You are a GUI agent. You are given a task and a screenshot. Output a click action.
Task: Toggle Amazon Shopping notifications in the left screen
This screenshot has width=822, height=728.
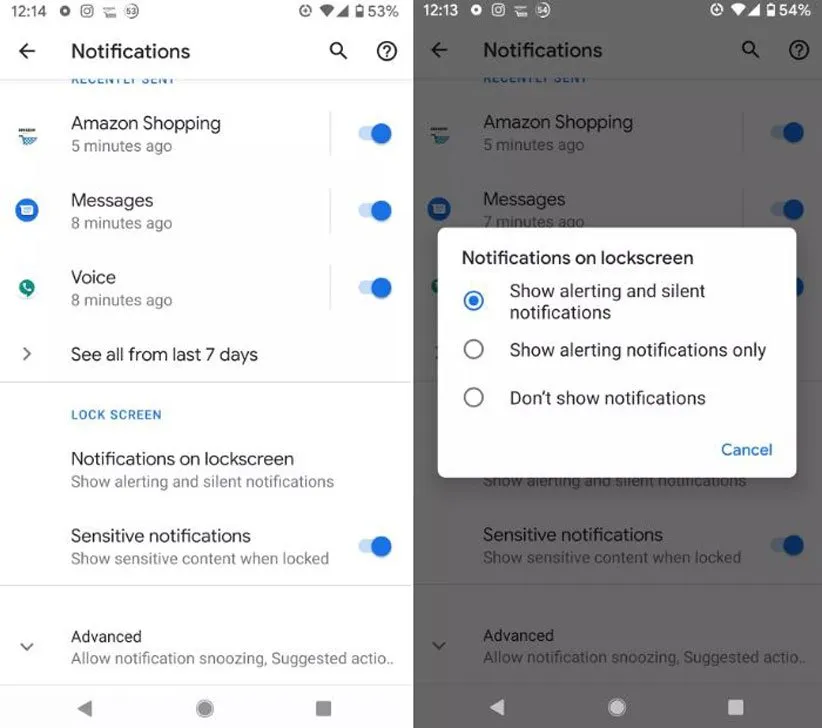[375, 134]
